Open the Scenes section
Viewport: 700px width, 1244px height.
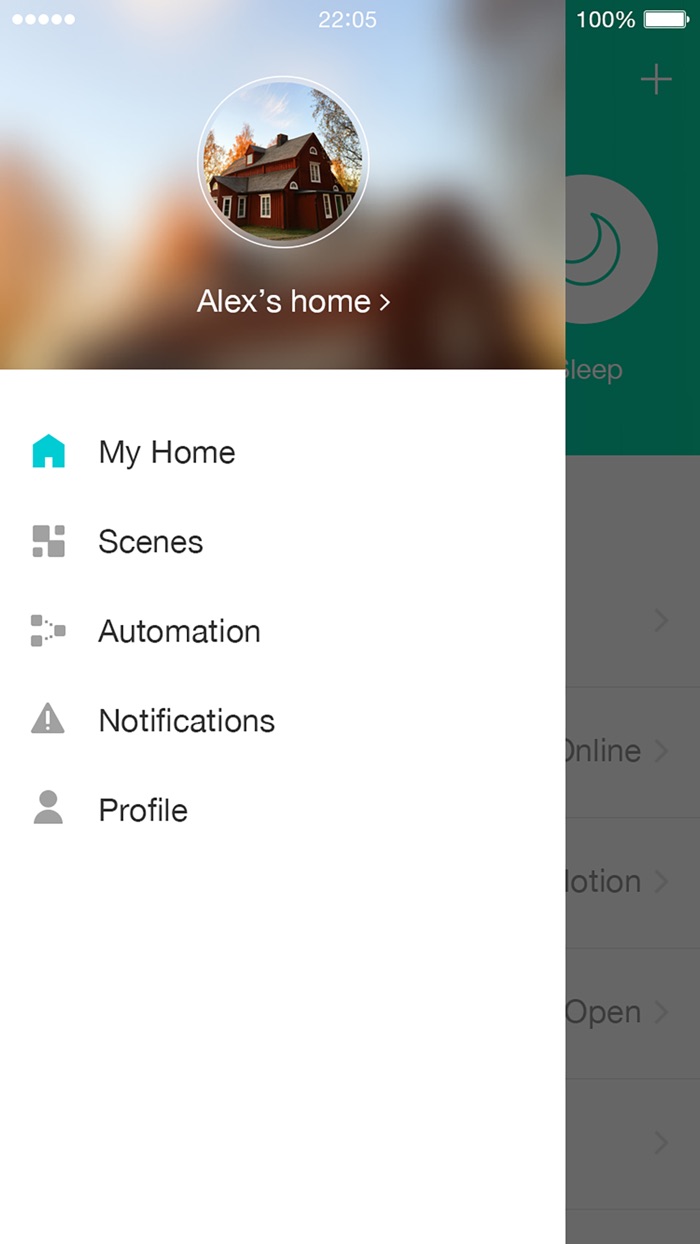pyautogui.click(x=150, y=542)
